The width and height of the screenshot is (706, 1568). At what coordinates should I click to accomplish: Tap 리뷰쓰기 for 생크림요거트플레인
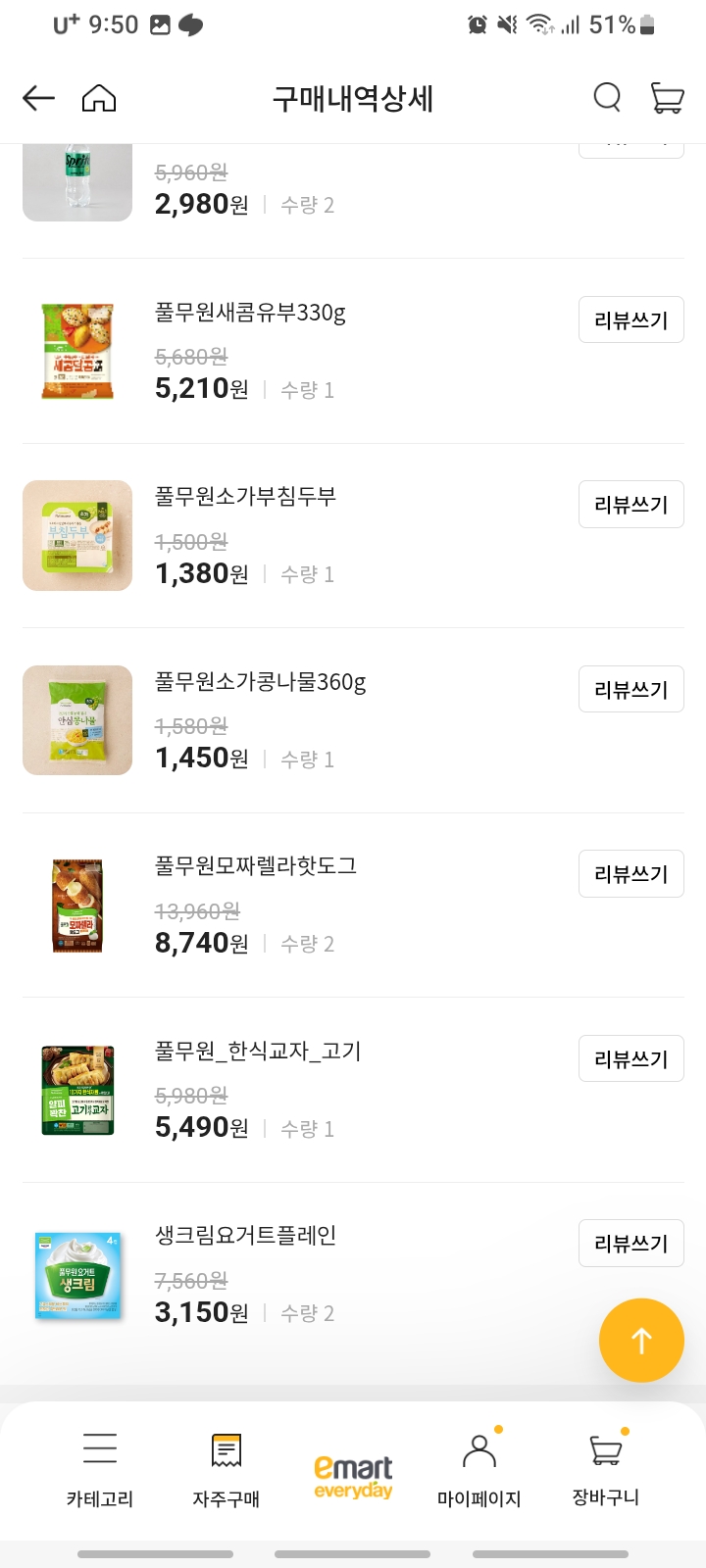tap(630, 1243)
